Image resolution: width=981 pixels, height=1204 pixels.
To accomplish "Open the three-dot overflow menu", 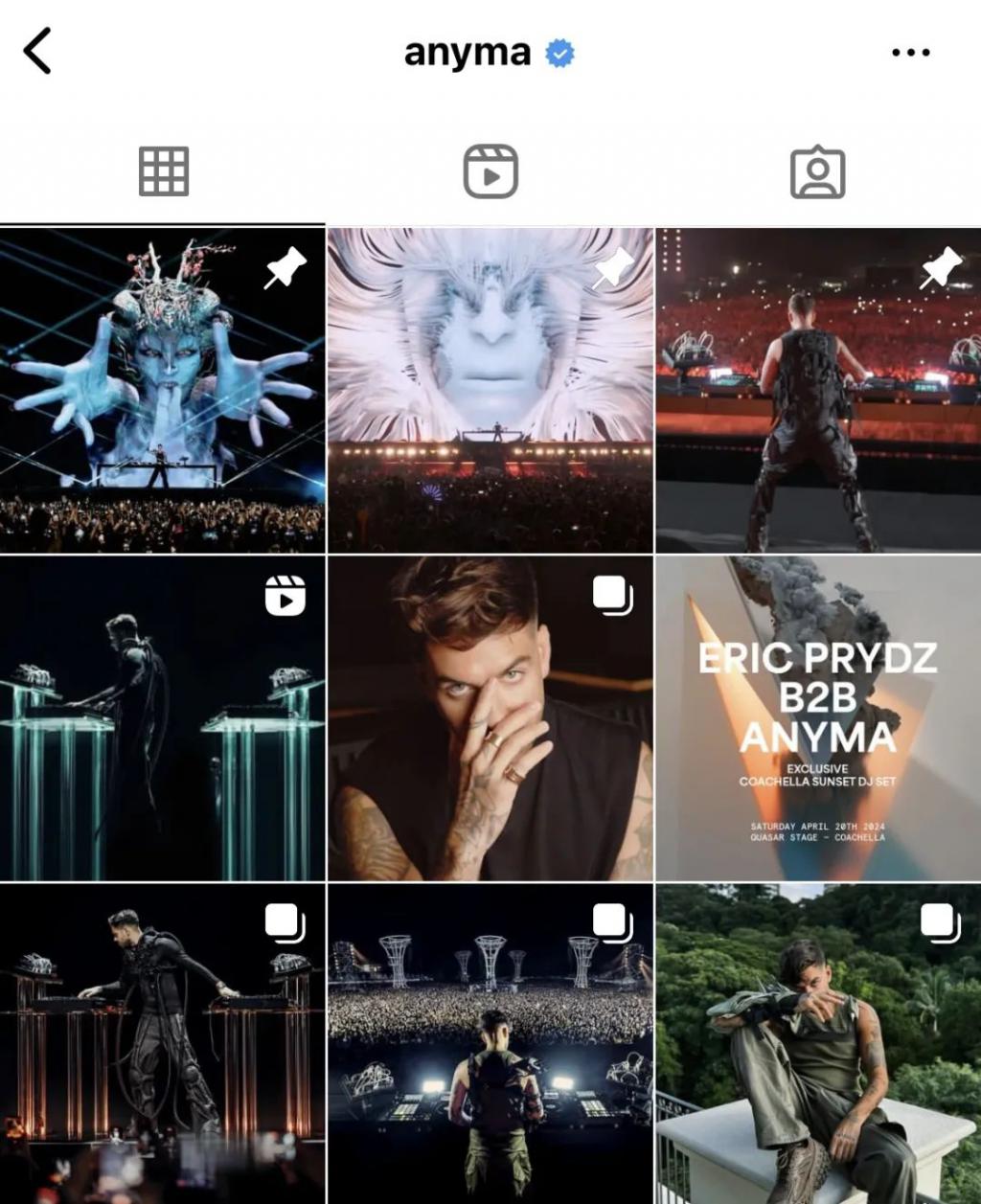I will pyautogui.click(x=910, y=53).
